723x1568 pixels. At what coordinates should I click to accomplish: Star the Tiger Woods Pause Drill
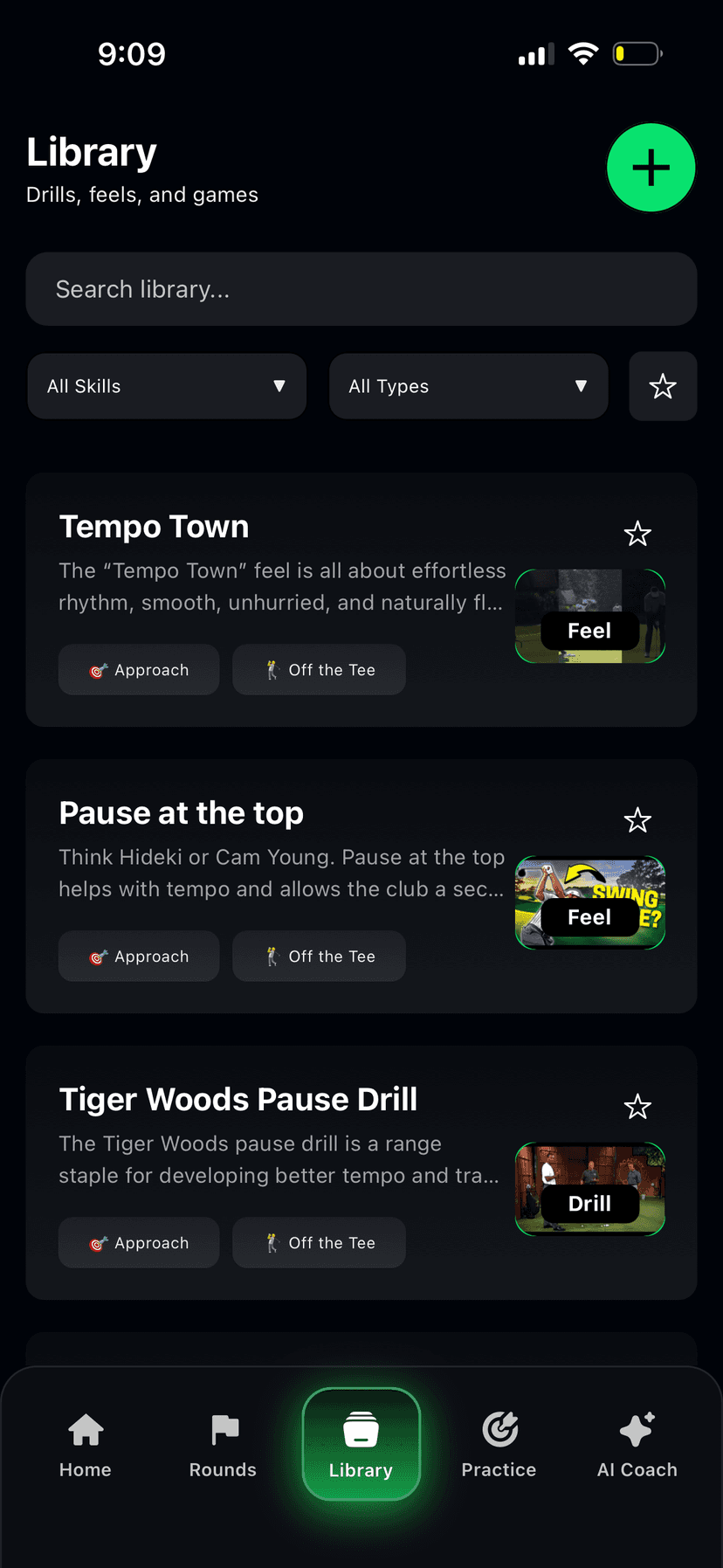tap(637, 1106)
